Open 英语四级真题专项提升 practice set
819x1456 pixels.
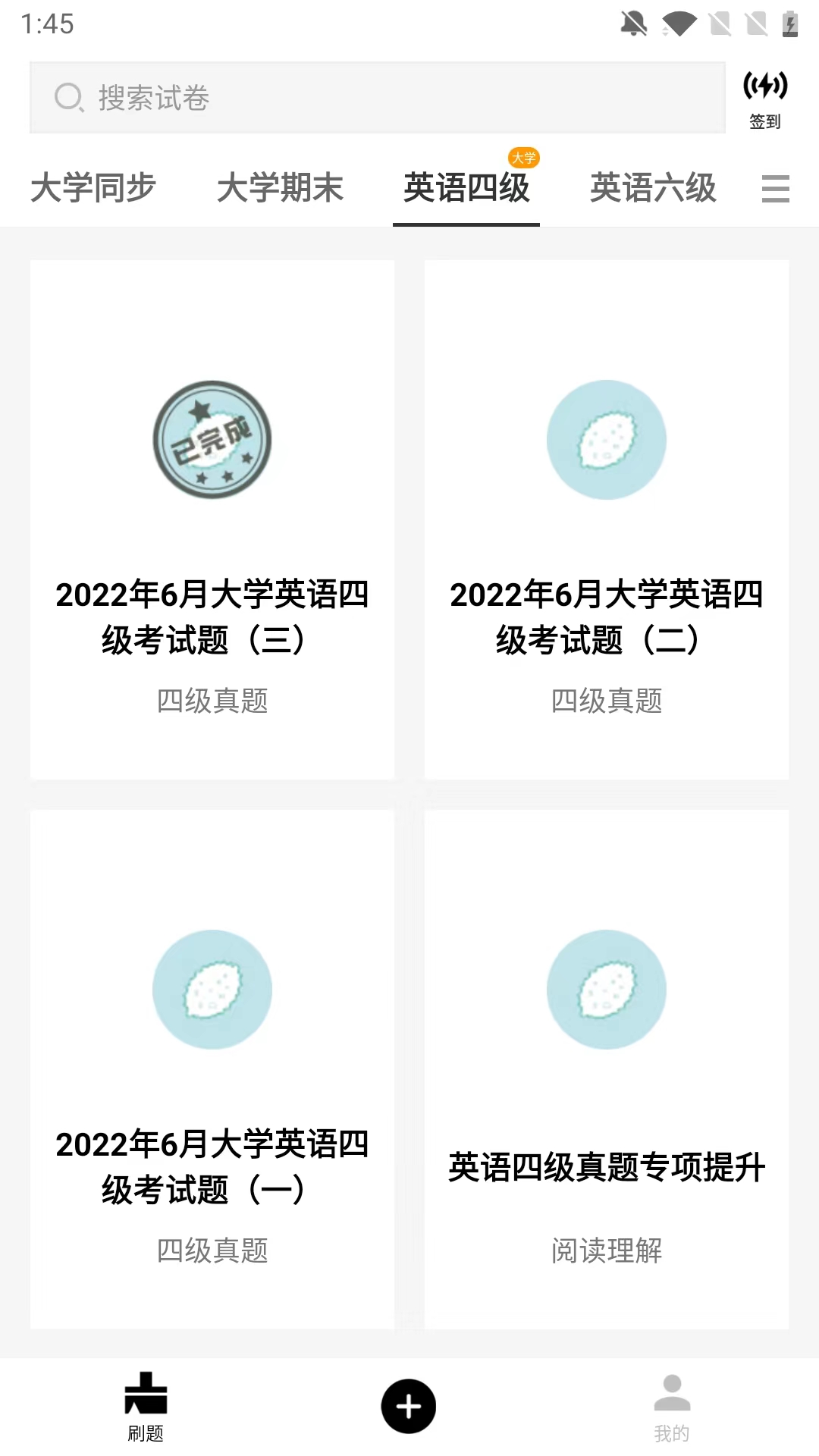point(607,1168)
